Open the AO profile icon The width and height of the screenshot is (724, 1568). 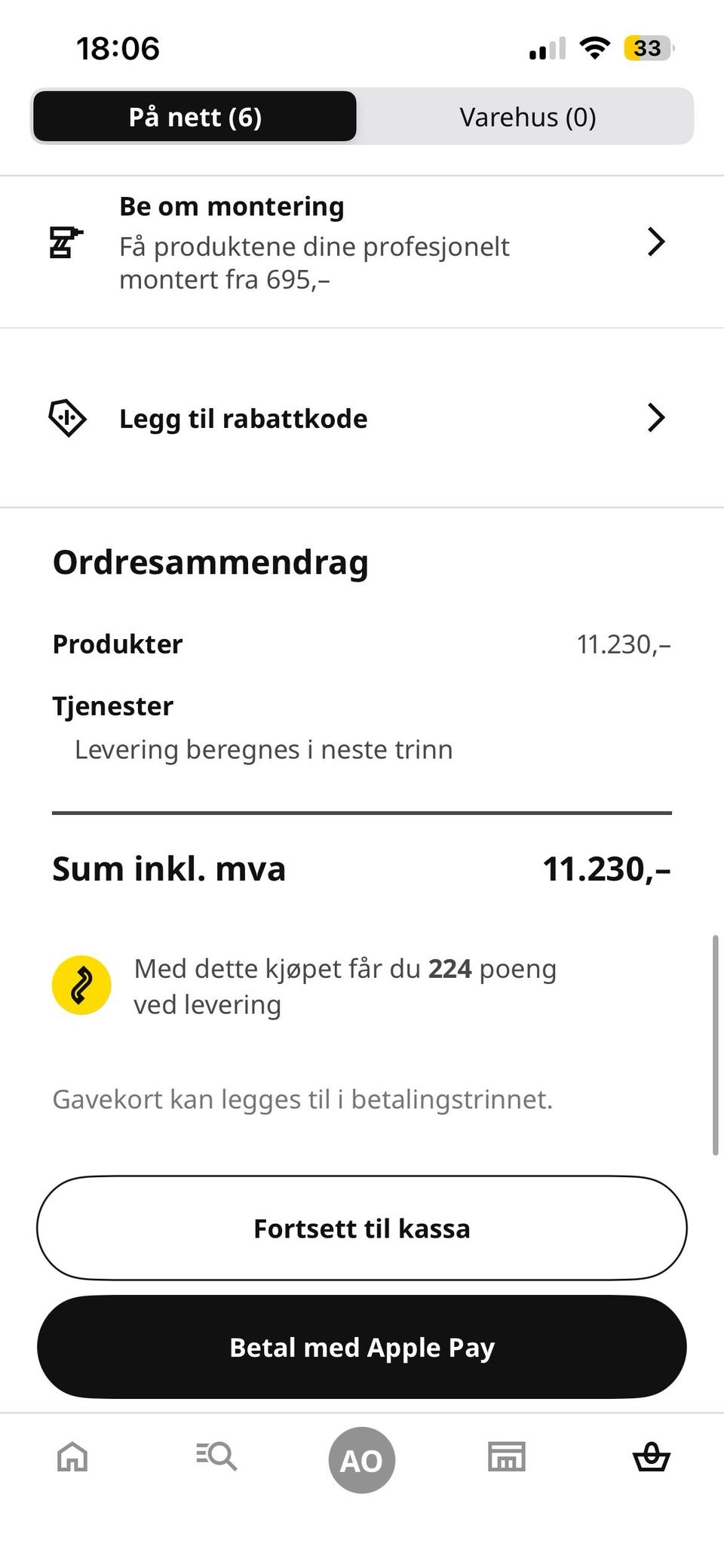(x=362, y=1457)
